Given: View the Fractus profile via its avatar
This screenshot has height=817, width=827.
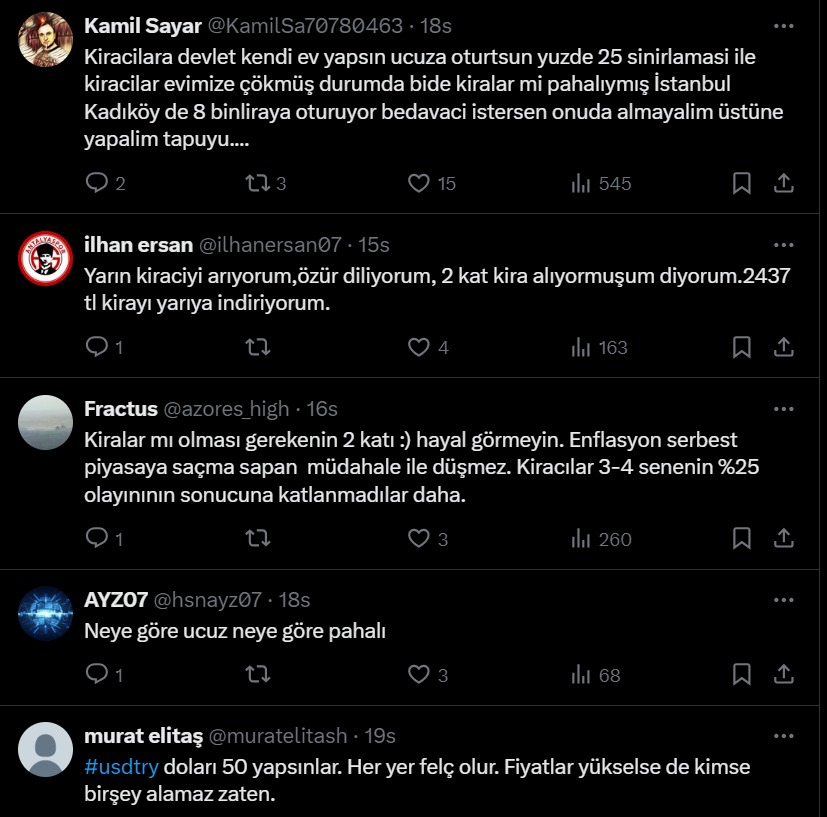Looking at the screenshot, I should click(x=45, y=422).
